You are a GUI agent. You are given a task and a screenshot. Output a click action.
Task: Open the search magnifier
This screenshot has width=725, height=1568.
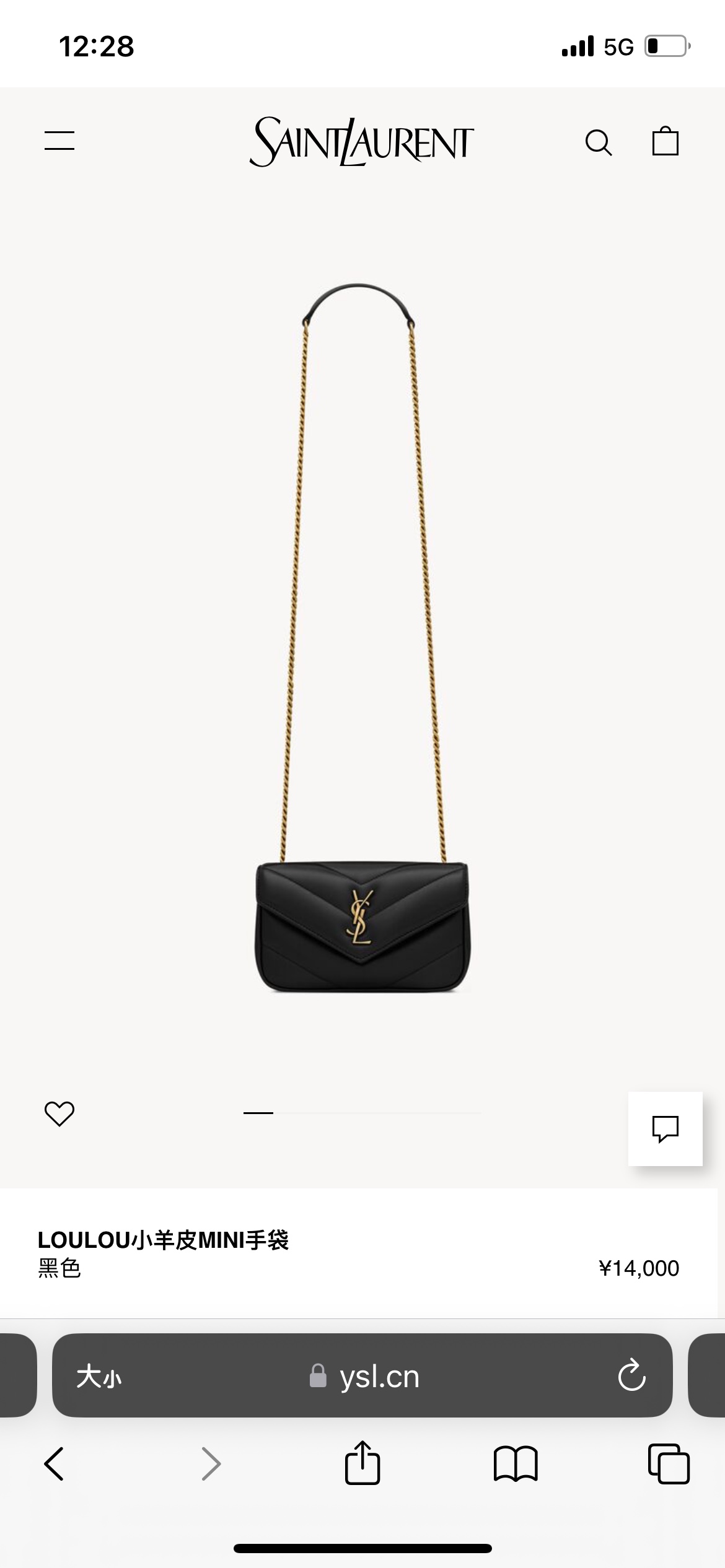click(599, 142)
